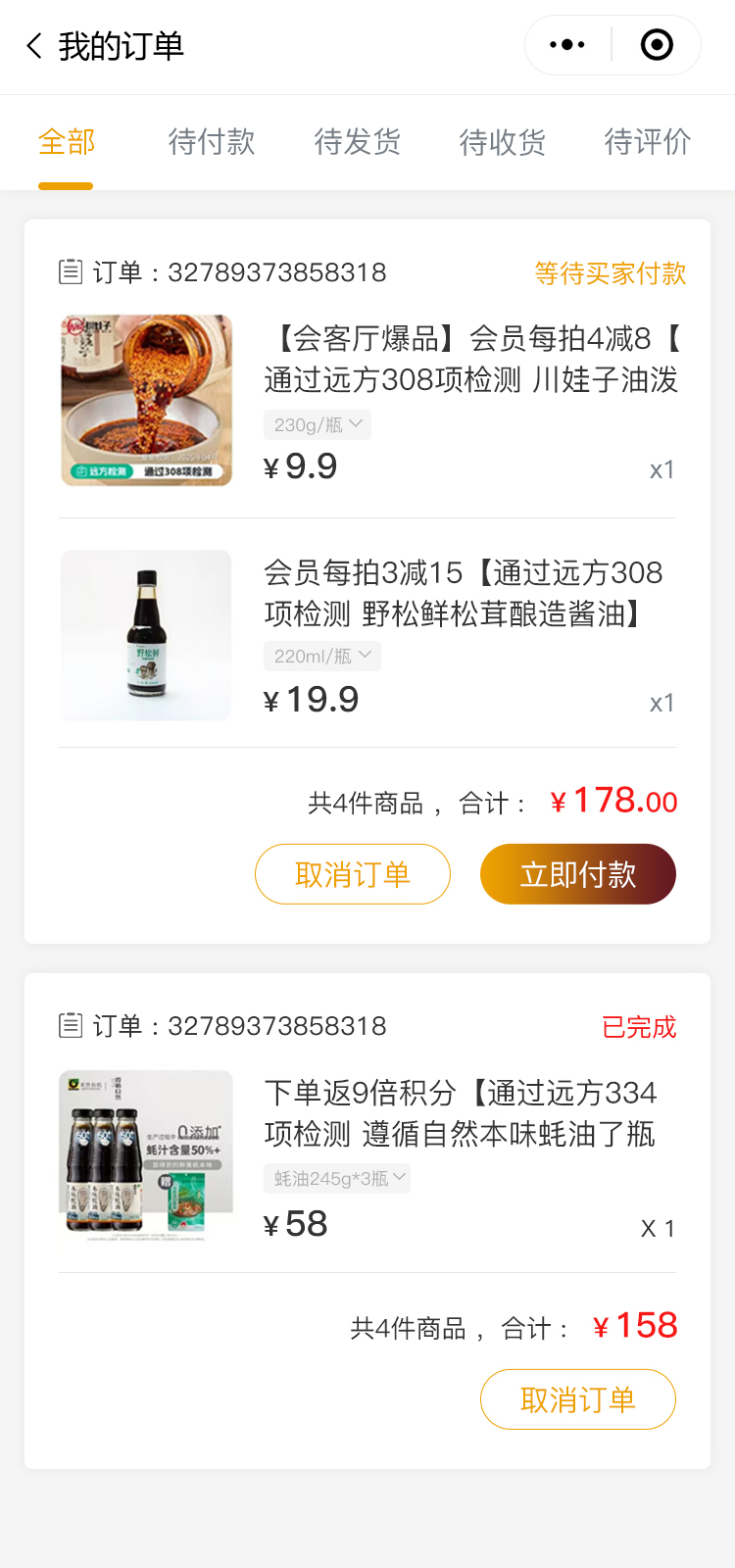Expand the 220ml/瓶 spec dropdown
The width and height of the screenshot is (735, 1568).
tap(322, 657)
